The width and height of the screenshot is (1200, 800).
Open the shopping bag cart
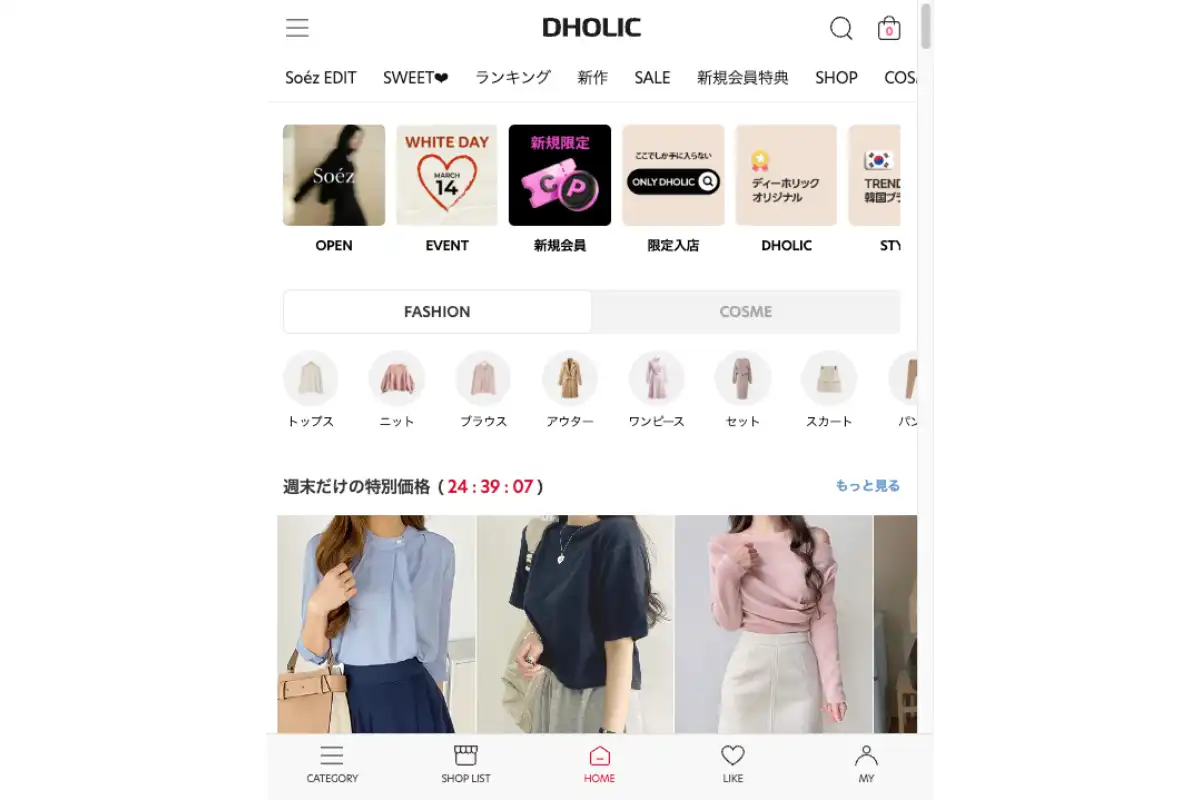pyautogui.click(x=889, y=28)
